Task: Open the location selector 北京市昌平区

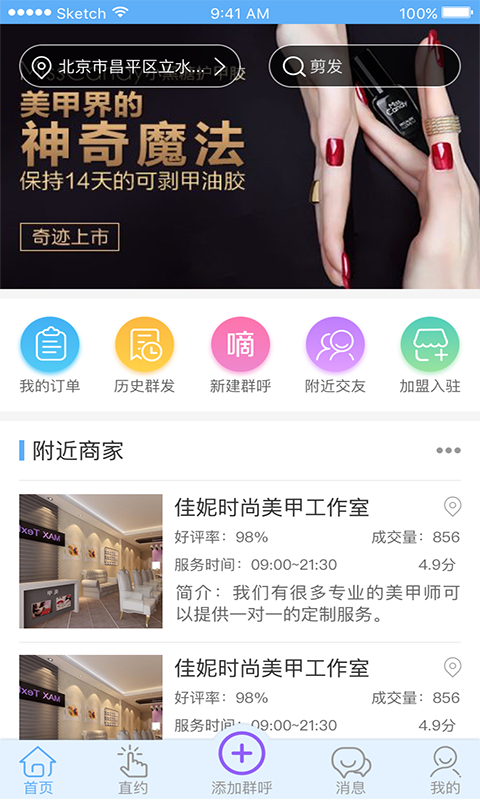Action: (x=130, y=66)
